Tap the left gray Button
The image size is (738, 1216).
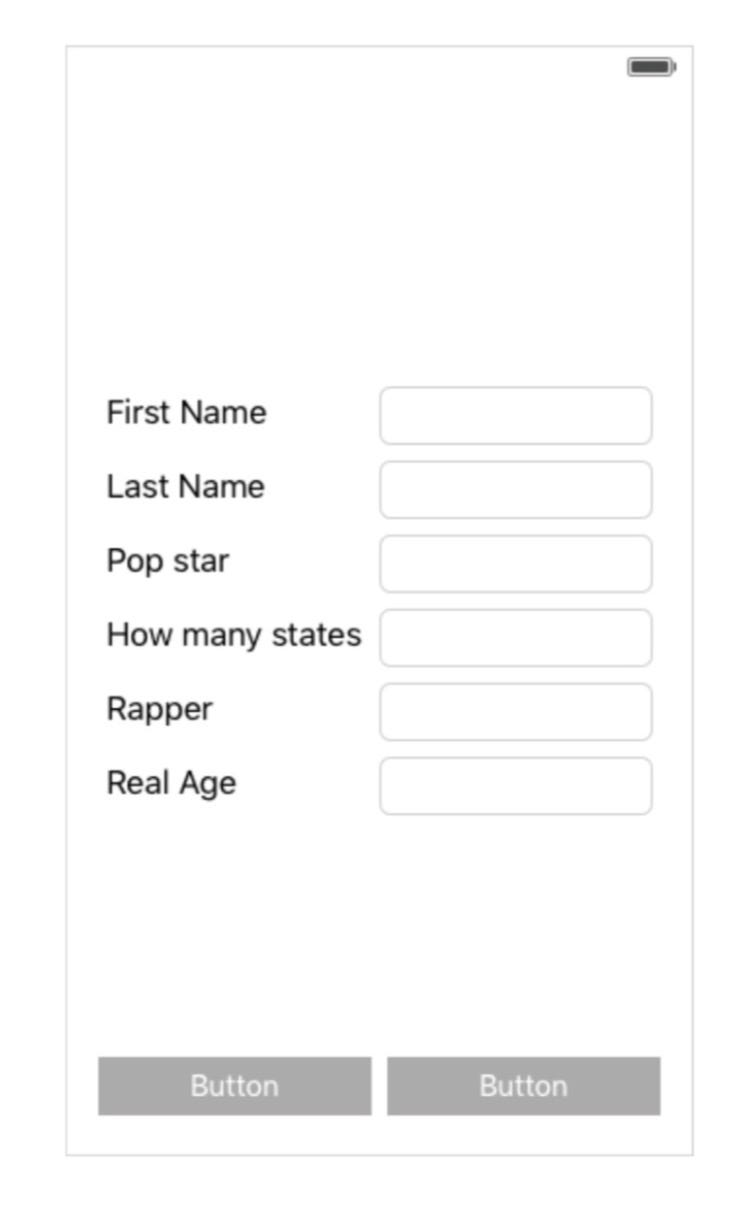point(234,1085)
